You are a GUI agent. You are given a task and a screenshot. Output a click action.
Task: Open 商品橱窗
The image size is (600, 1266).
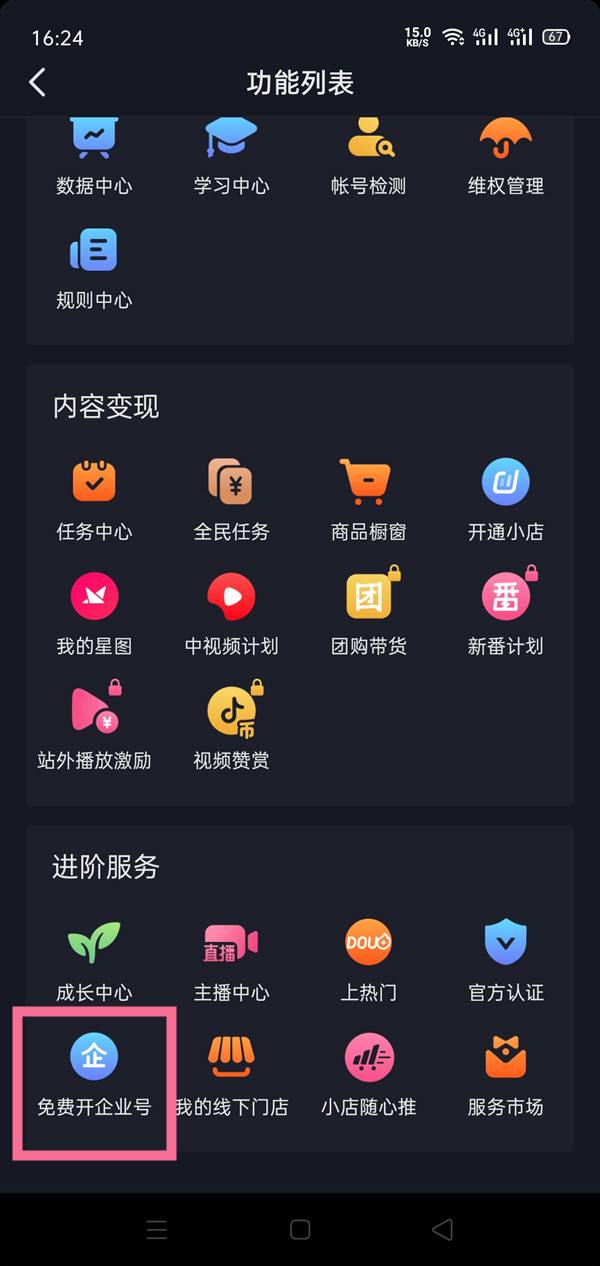(369, 500)
